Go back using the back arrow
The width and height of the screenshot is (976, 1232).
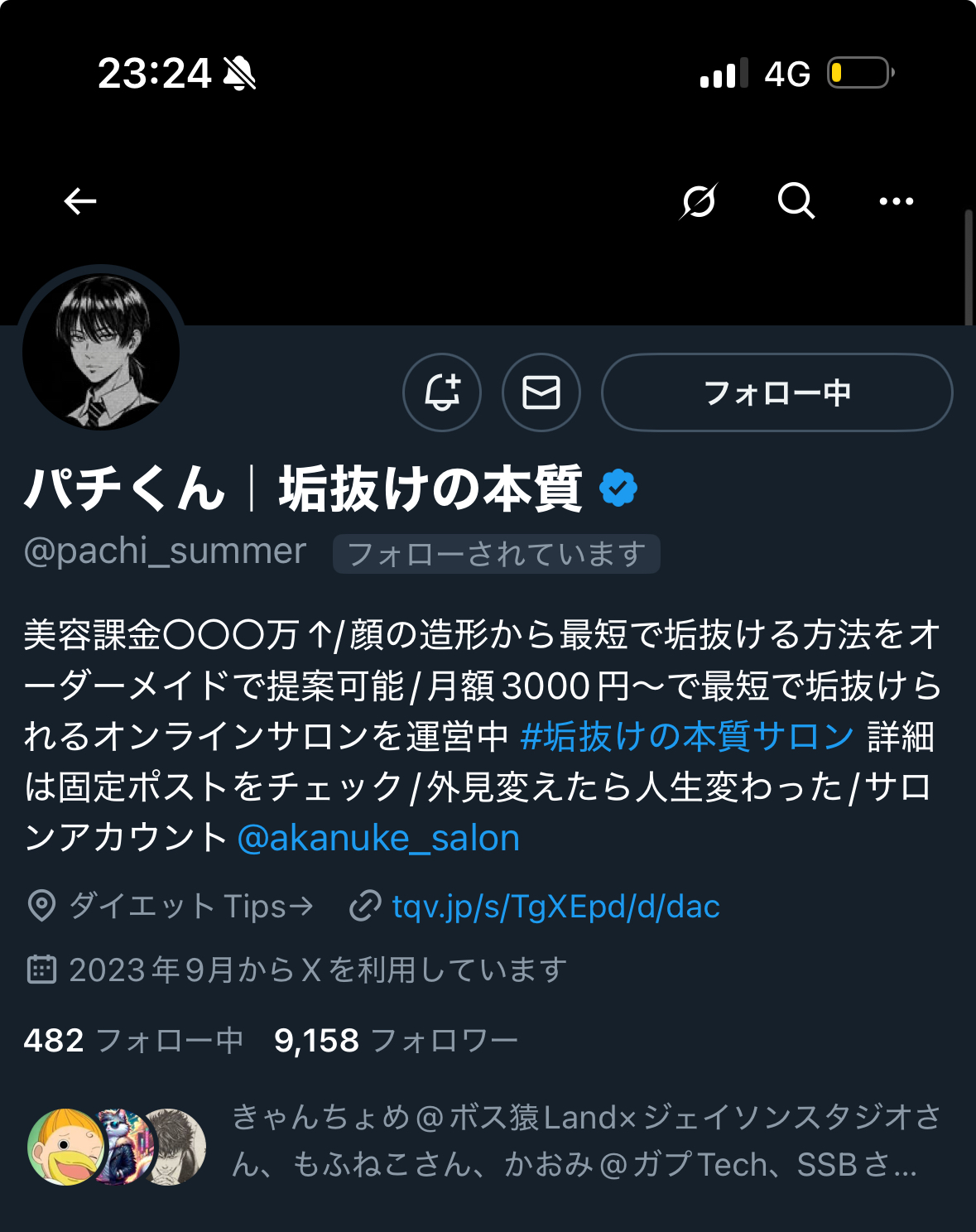[x=80, y=201]
